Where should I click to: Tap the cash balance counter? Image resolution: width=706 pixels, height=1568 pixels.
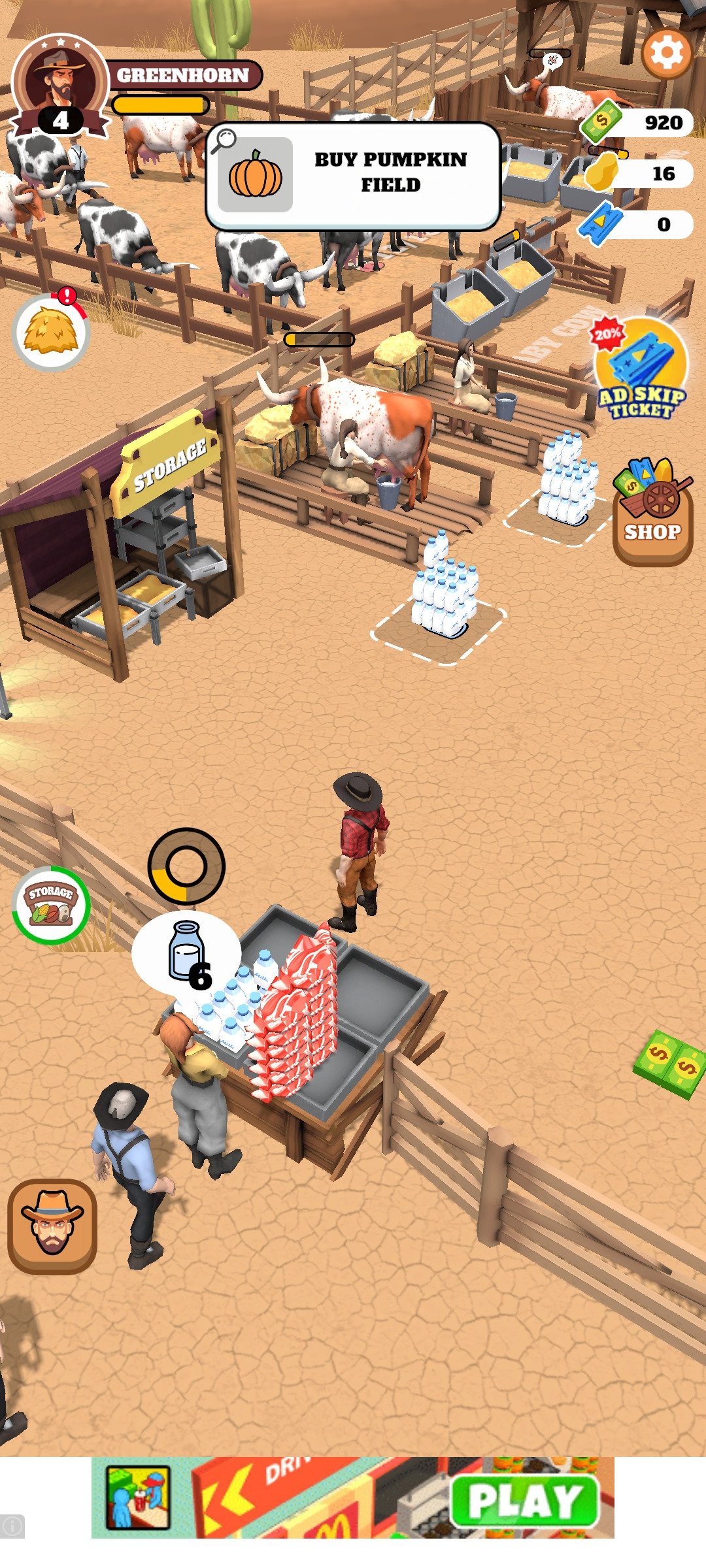coord(637,122)
